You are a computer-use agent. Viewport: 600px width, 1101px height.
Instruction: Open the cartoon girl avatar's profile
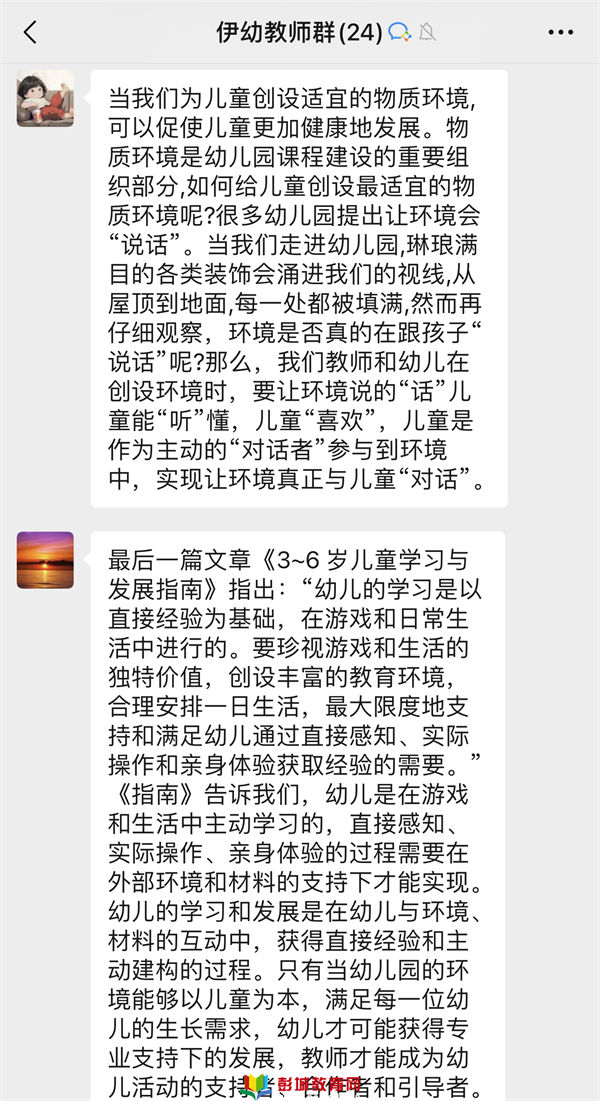pyautogui.click(x=45, y=98)
